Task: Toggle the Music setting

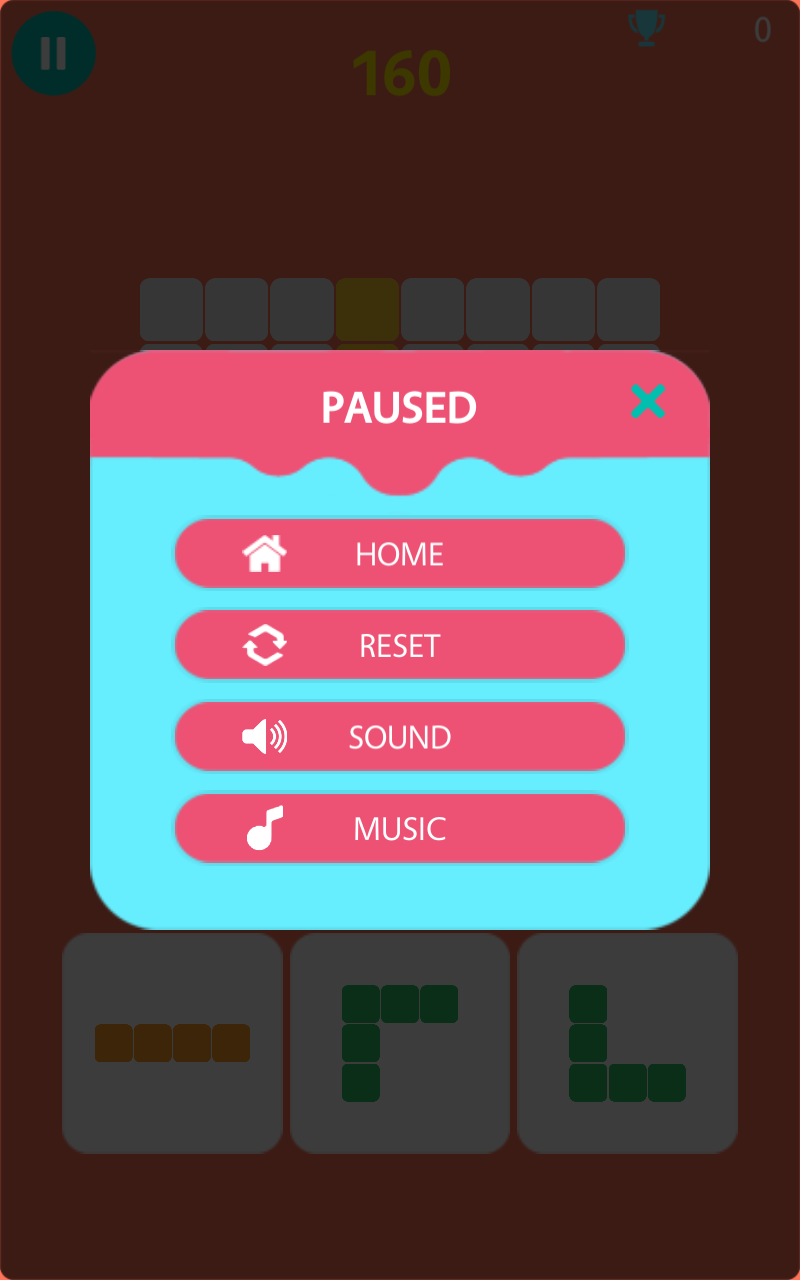Action: [400, 828]
